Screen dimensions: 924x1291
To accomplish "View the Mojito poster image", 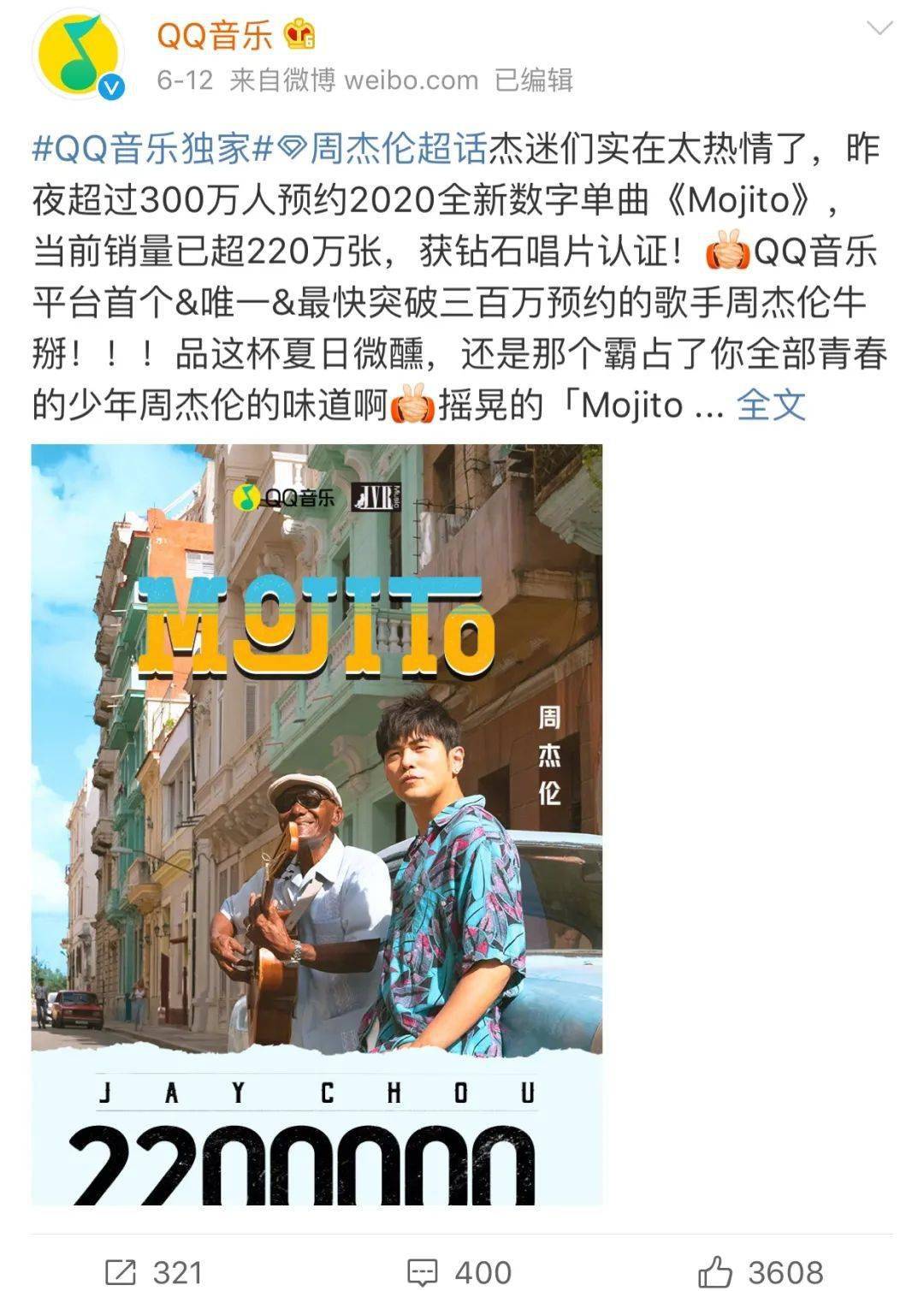I will tap(317, 824).
